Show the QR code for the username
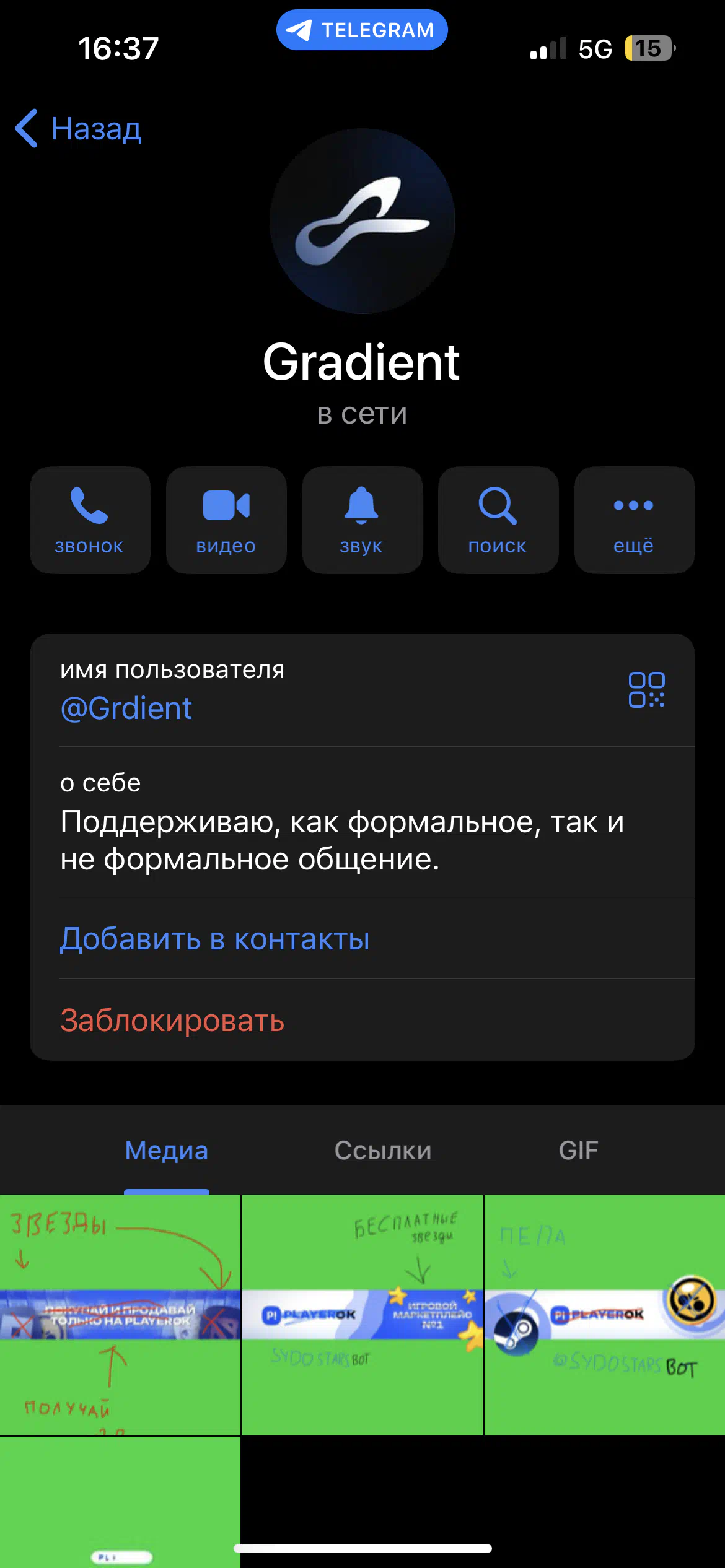Screen dimensions: 725x1568 click(646, 690)
